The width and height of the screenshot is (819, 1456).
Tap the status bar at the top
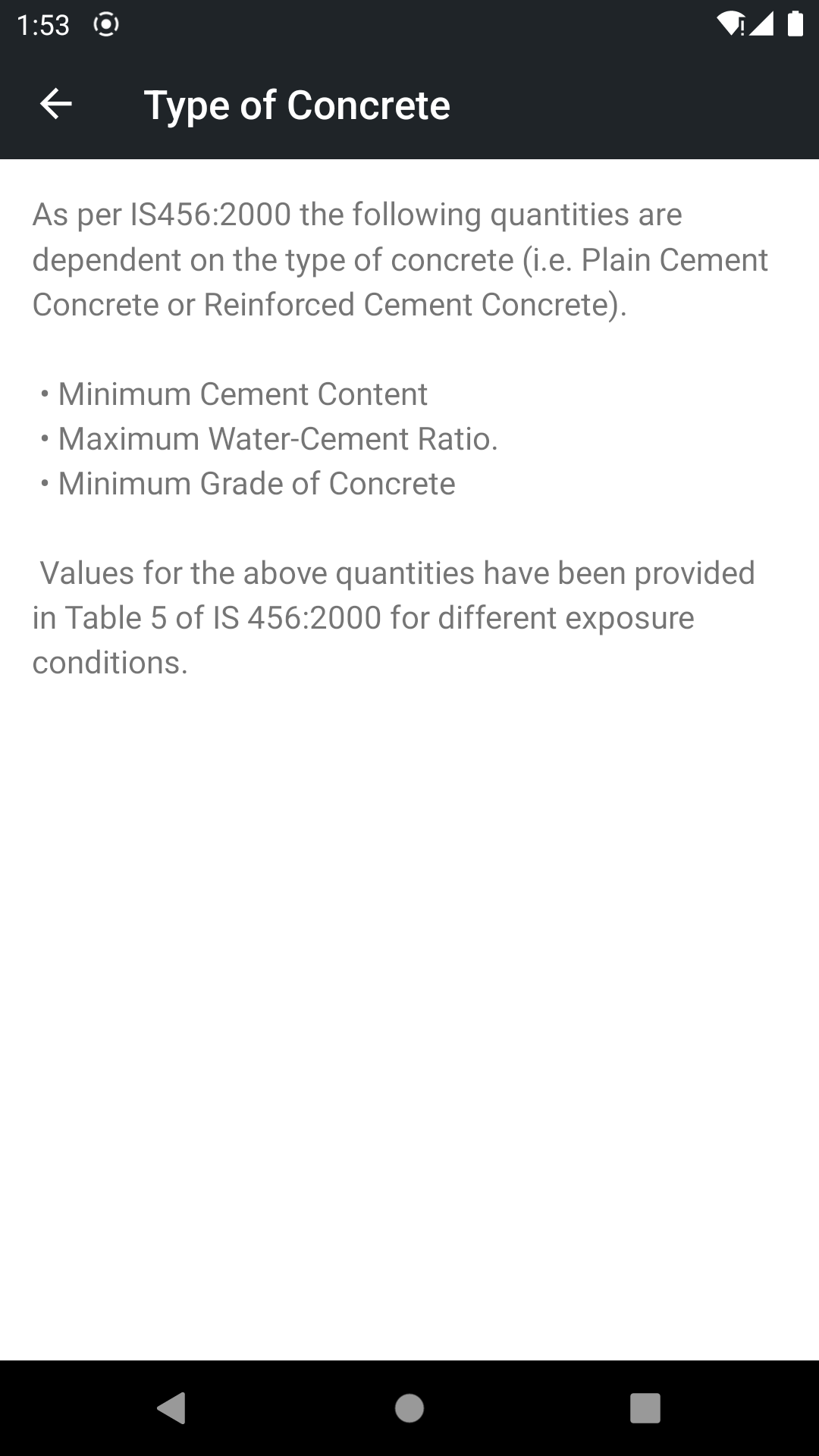click(409, 24)
